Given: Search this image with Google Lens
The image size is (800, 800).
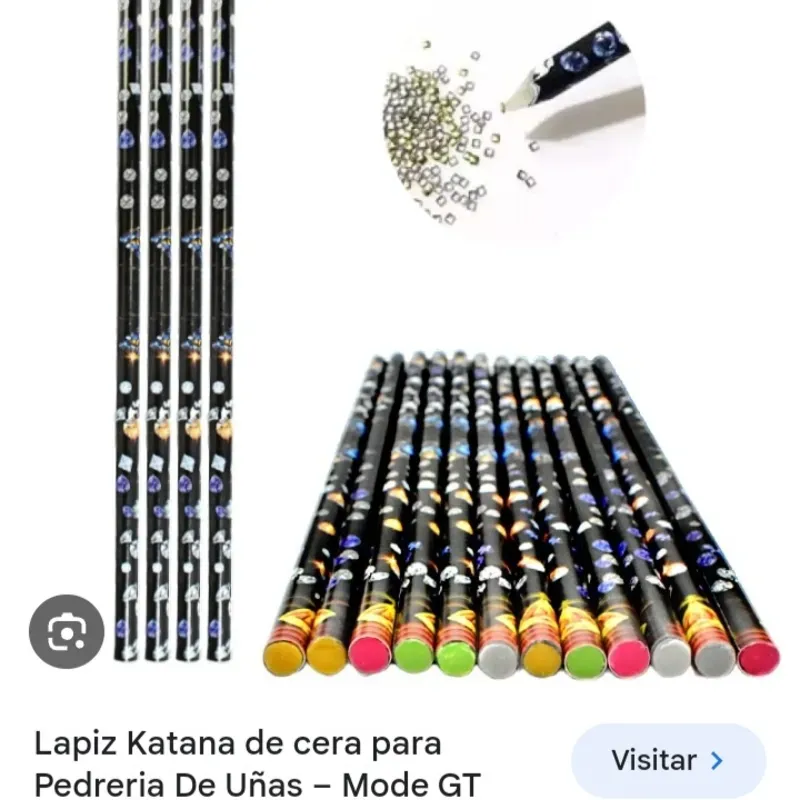Looking at the screenshot, I should tap(66, 631).
